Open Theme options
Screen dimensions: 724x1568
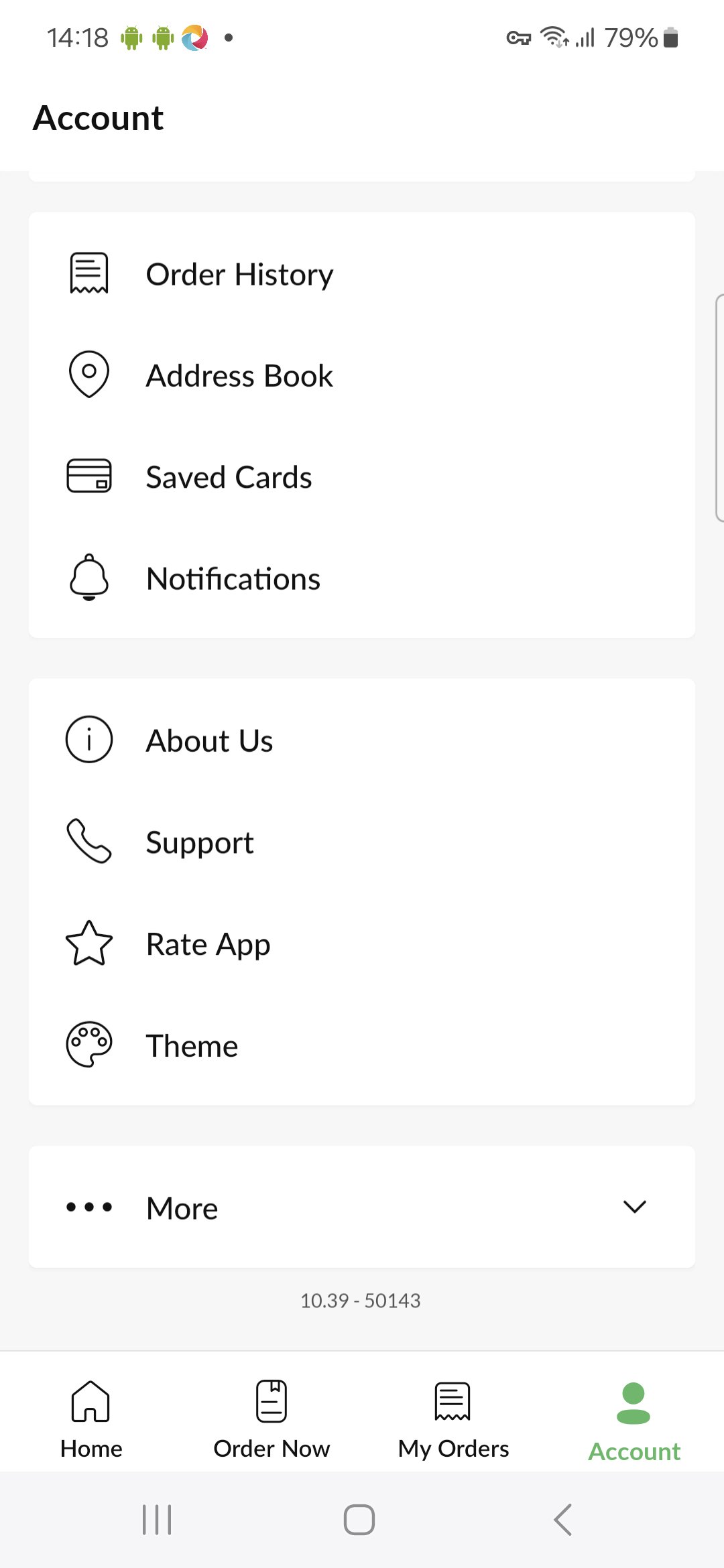click(192, 1045)
